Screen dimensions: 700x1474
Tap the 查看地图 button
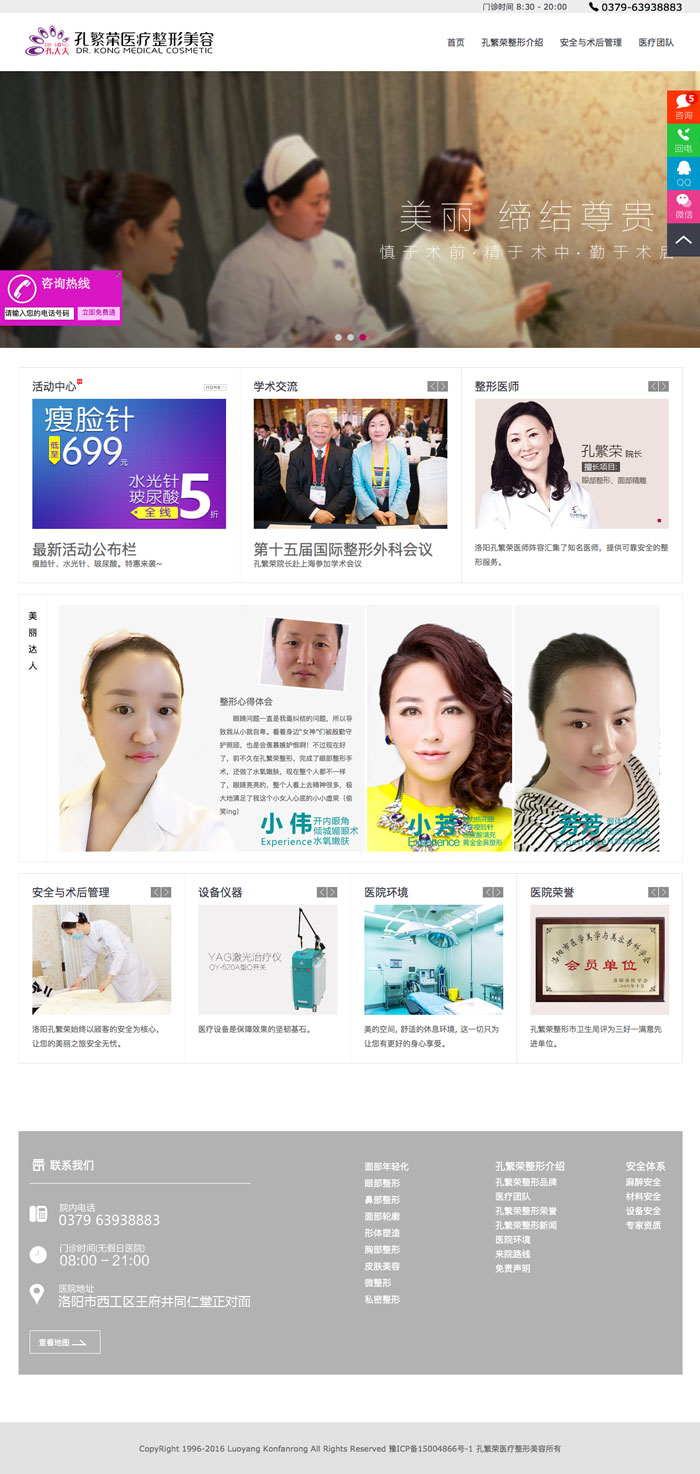point(65,1342)
